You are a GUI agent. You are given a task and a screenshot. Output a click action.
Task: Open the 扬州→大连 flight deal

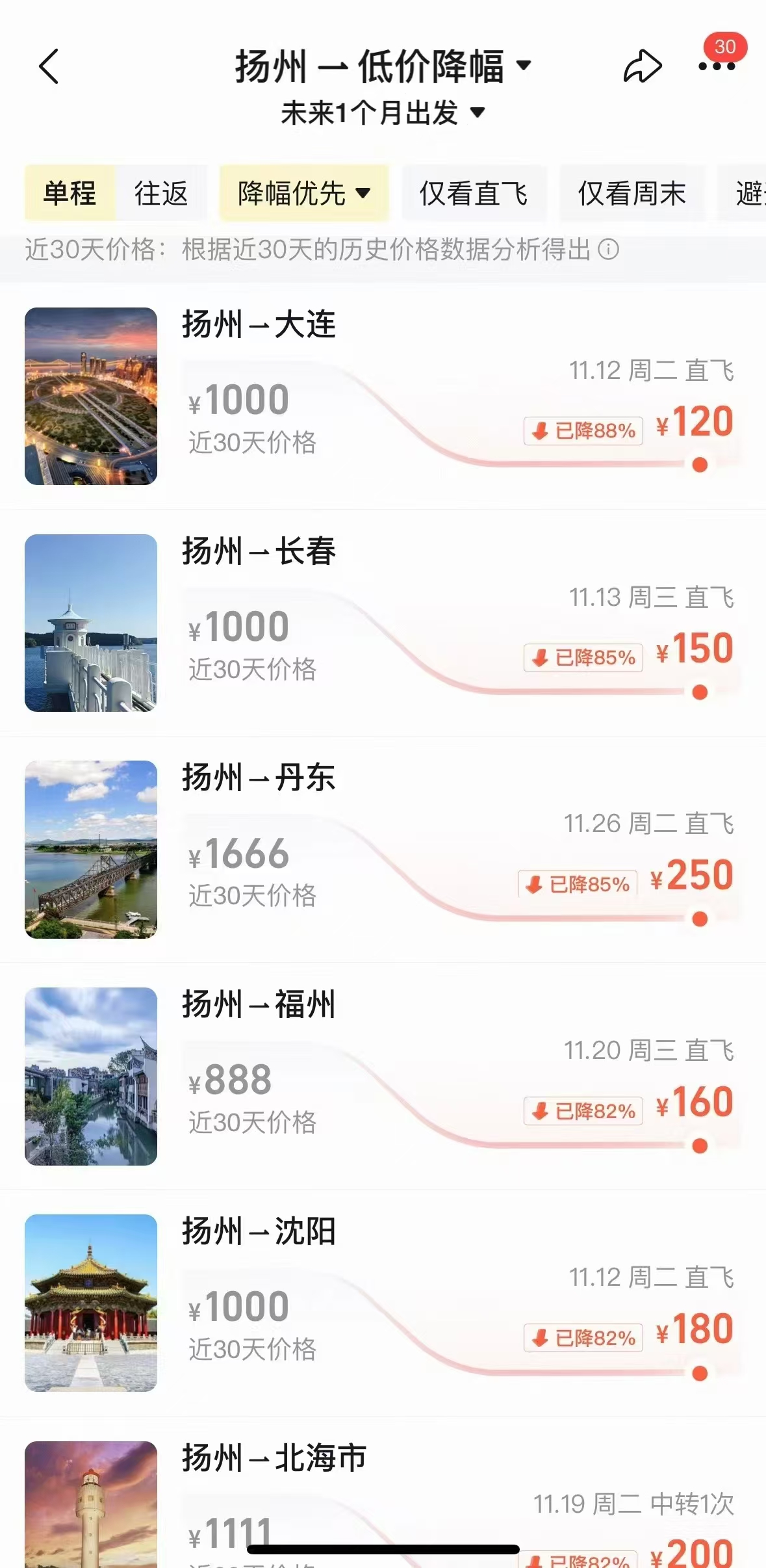[x=383, y=397]
